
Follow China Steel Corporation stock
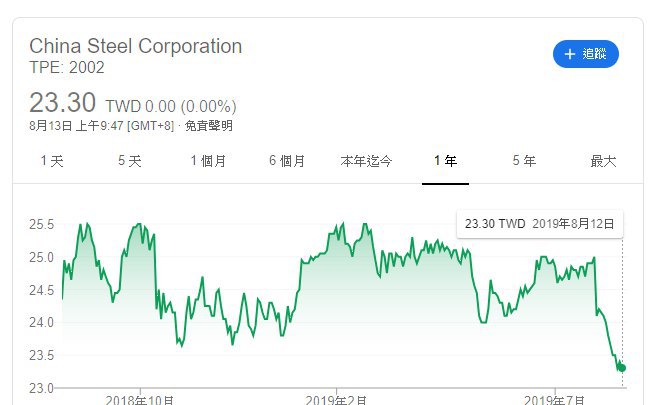click(x=585, y=54)
